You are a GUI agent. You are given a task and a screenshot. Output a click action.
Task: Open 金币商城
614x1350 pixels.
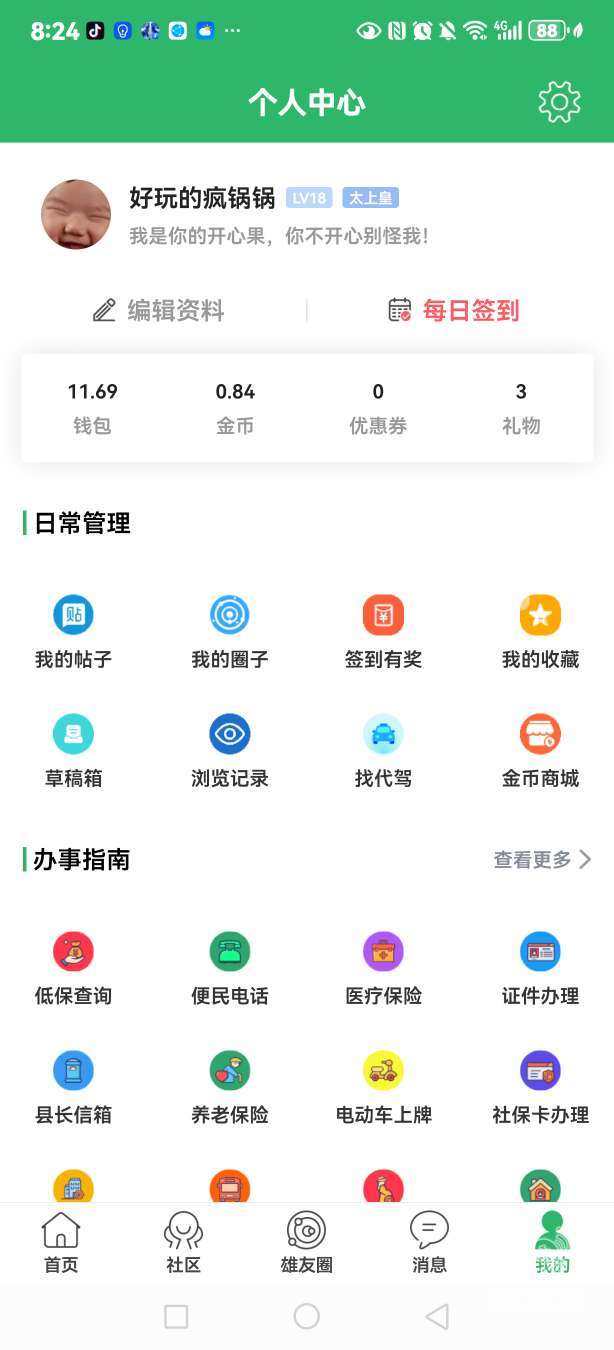(x=540, y=752)
